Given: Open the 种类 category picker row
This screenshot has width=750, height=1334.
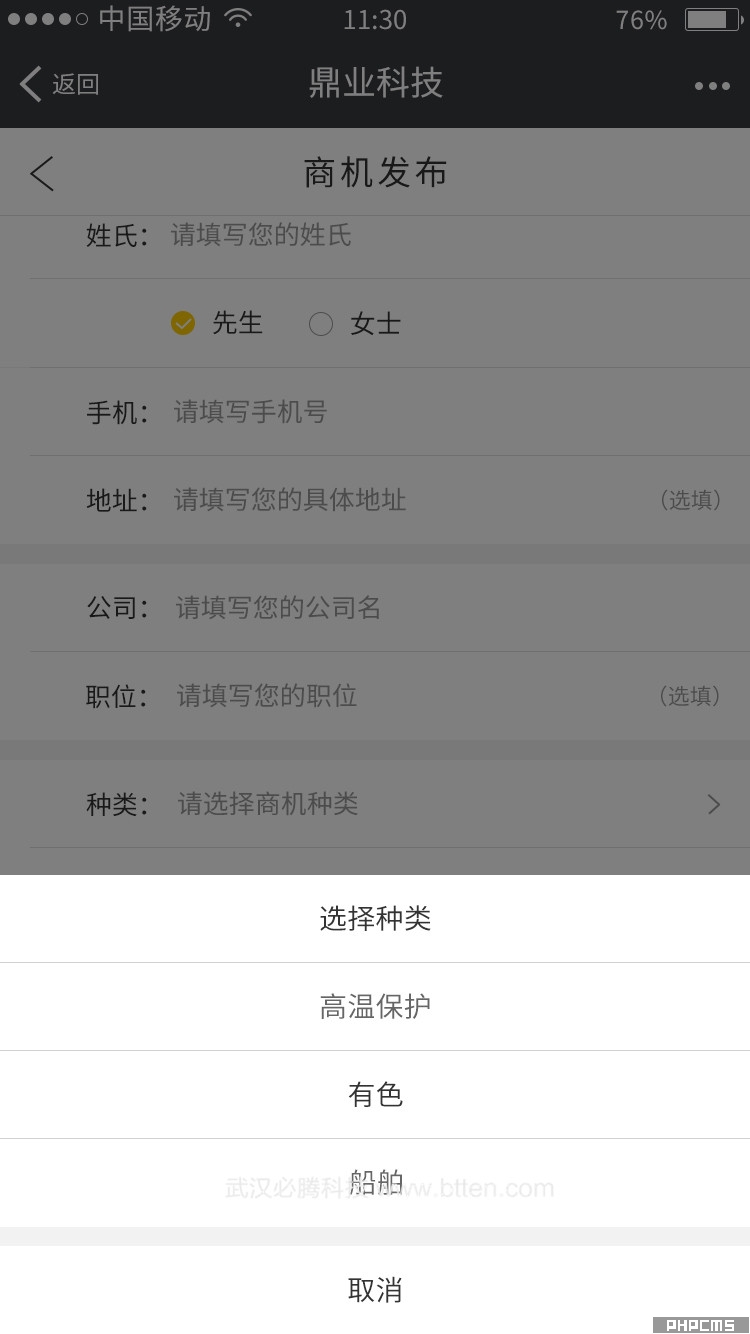Looking at the screenshot, I should click(x=390, y=803).
